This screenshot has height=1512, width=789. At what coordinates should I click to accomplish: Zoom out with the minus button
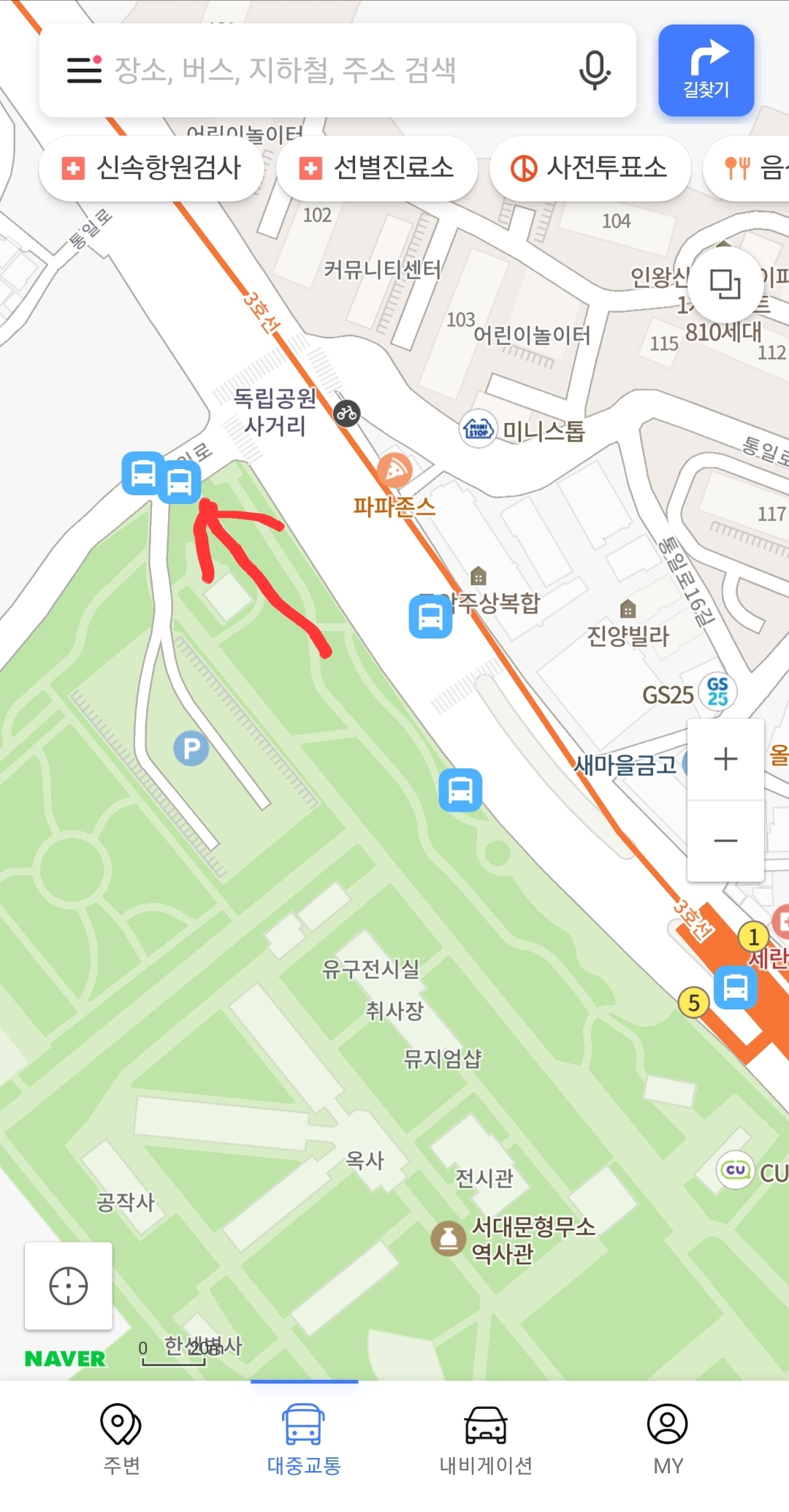point(725,841)
